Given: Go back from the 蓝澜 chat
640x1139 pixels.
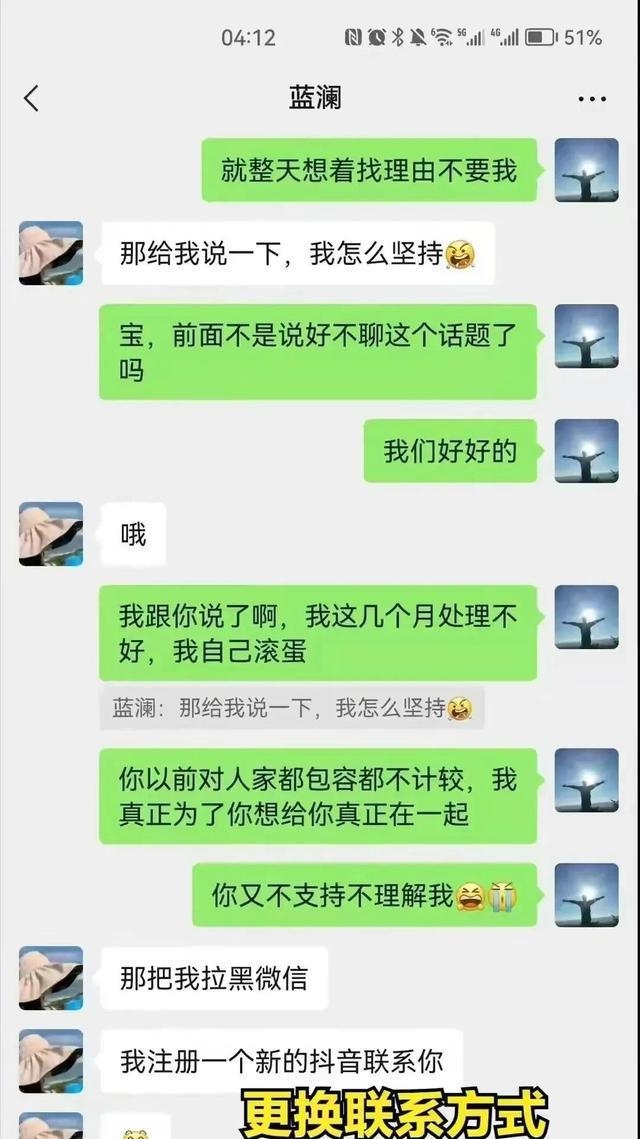Looking at the screenshot, I should tap(32, 98).
